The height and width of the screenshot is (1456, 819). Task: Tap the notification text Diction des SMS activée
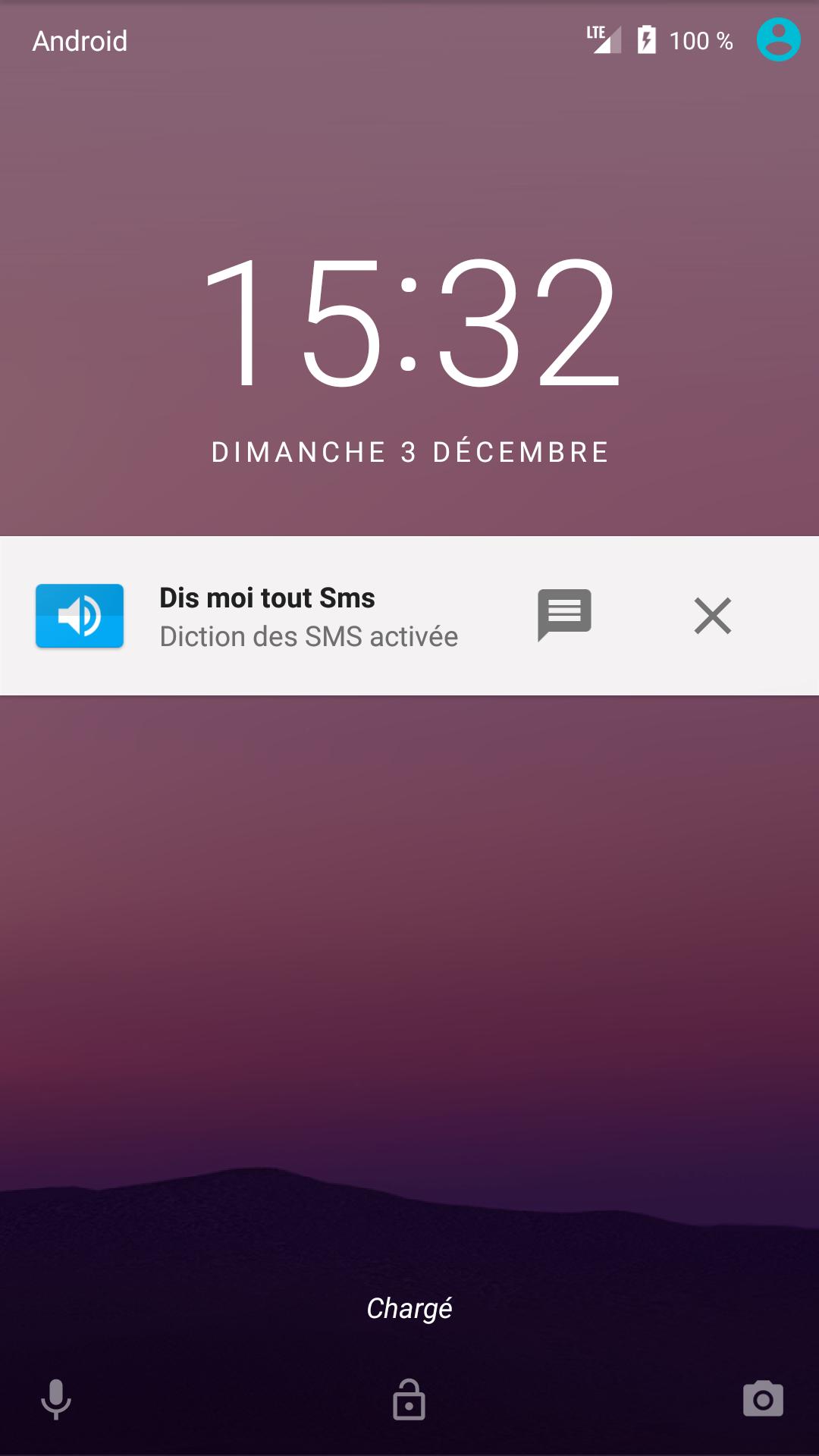tap(308, 635)
